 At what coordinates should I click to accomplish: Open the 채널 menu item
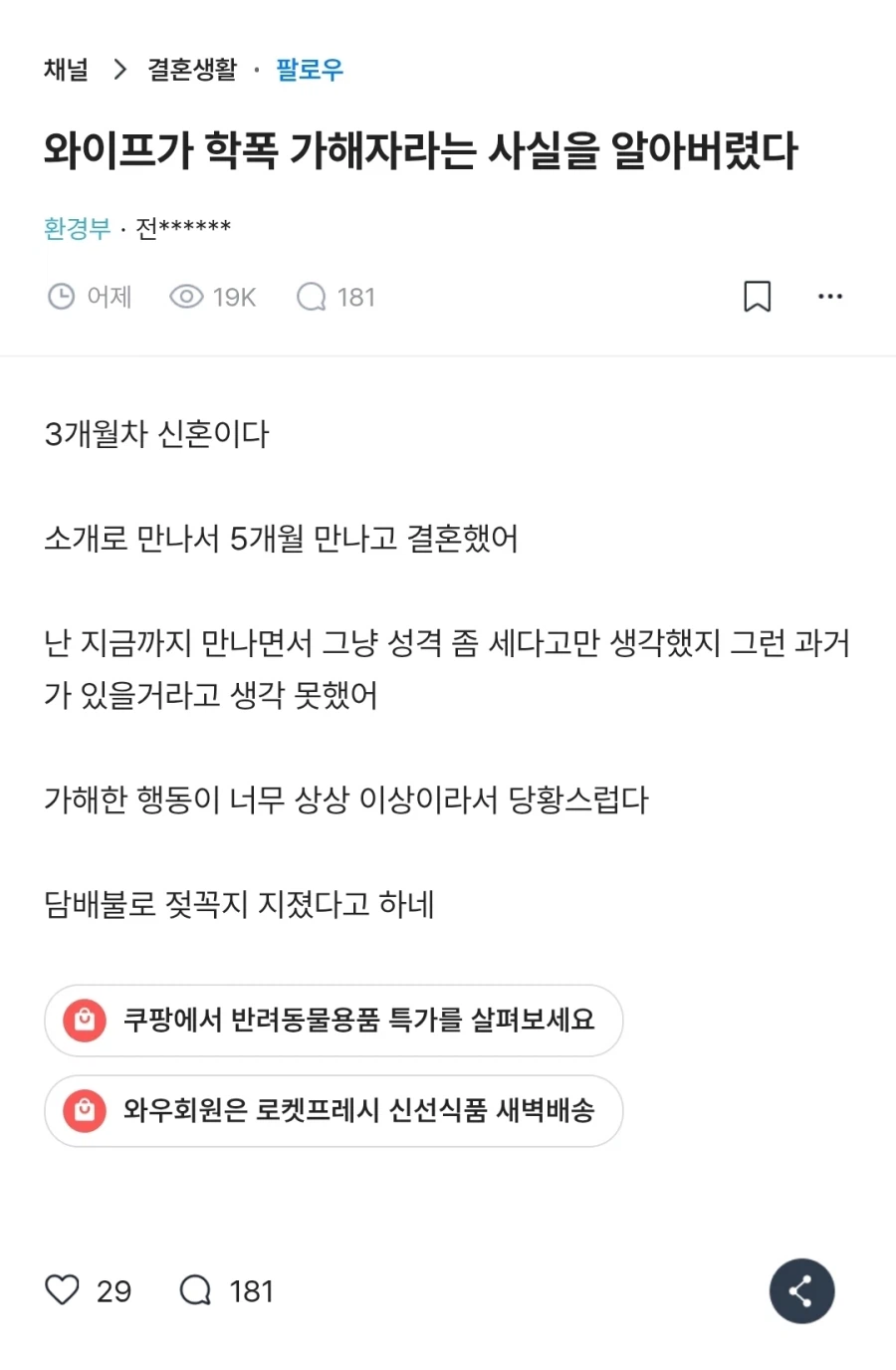pyautogui.click(x=65, y=69)
